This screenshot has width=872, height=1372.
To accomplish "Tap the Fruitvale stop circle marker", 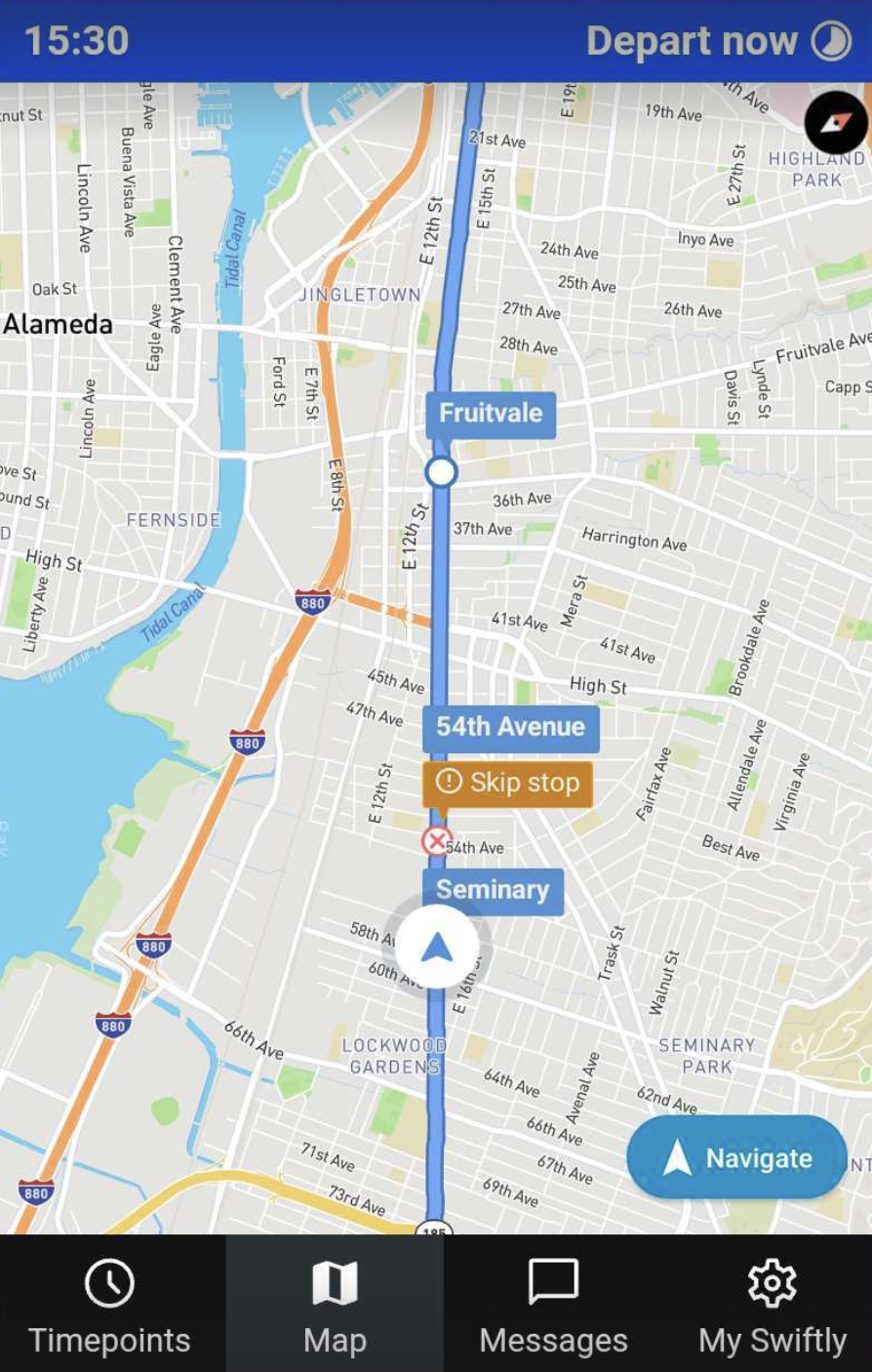I will 441,472.
